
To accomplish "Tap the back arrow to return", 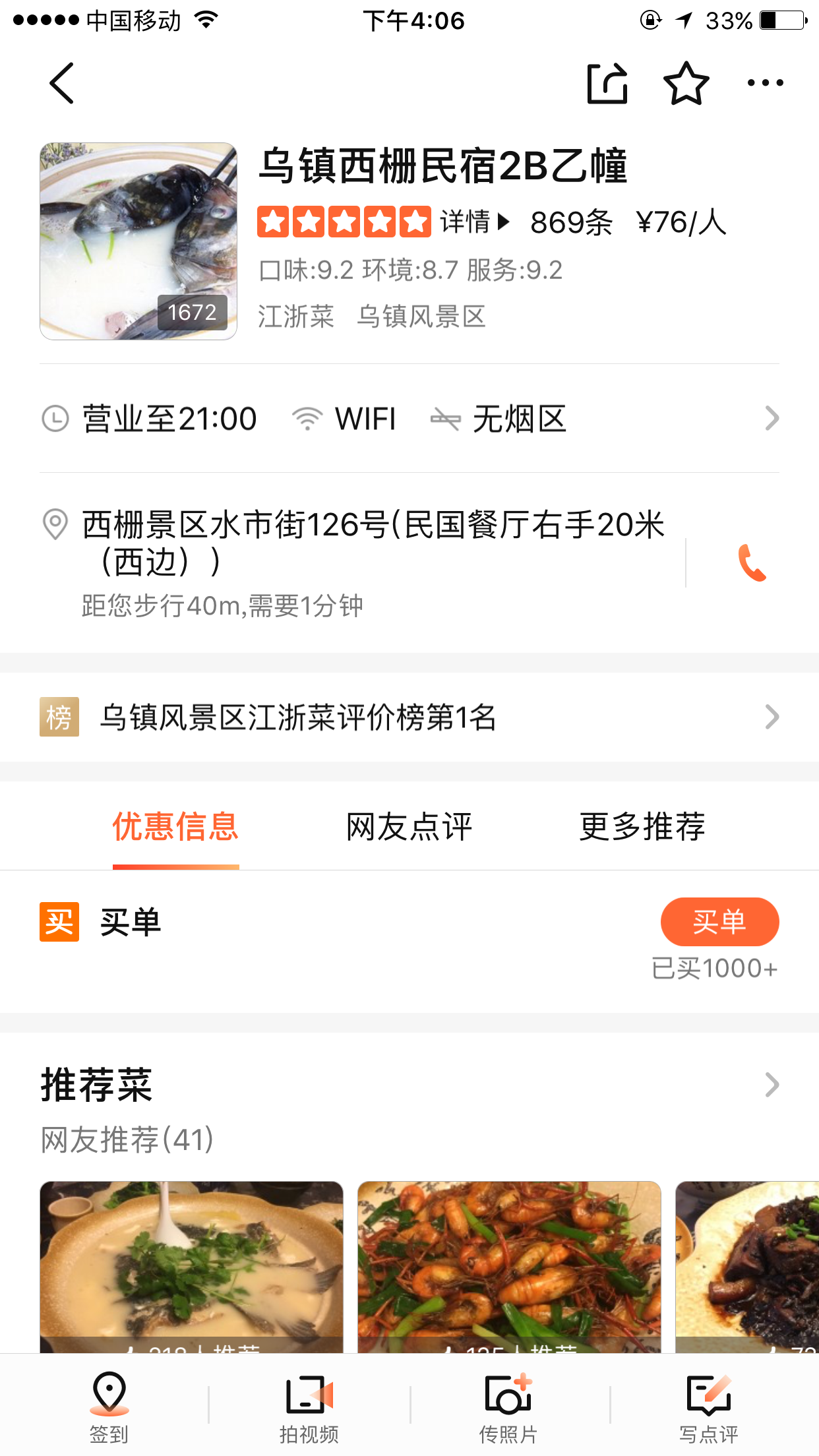I will click(x=61, y=84).
